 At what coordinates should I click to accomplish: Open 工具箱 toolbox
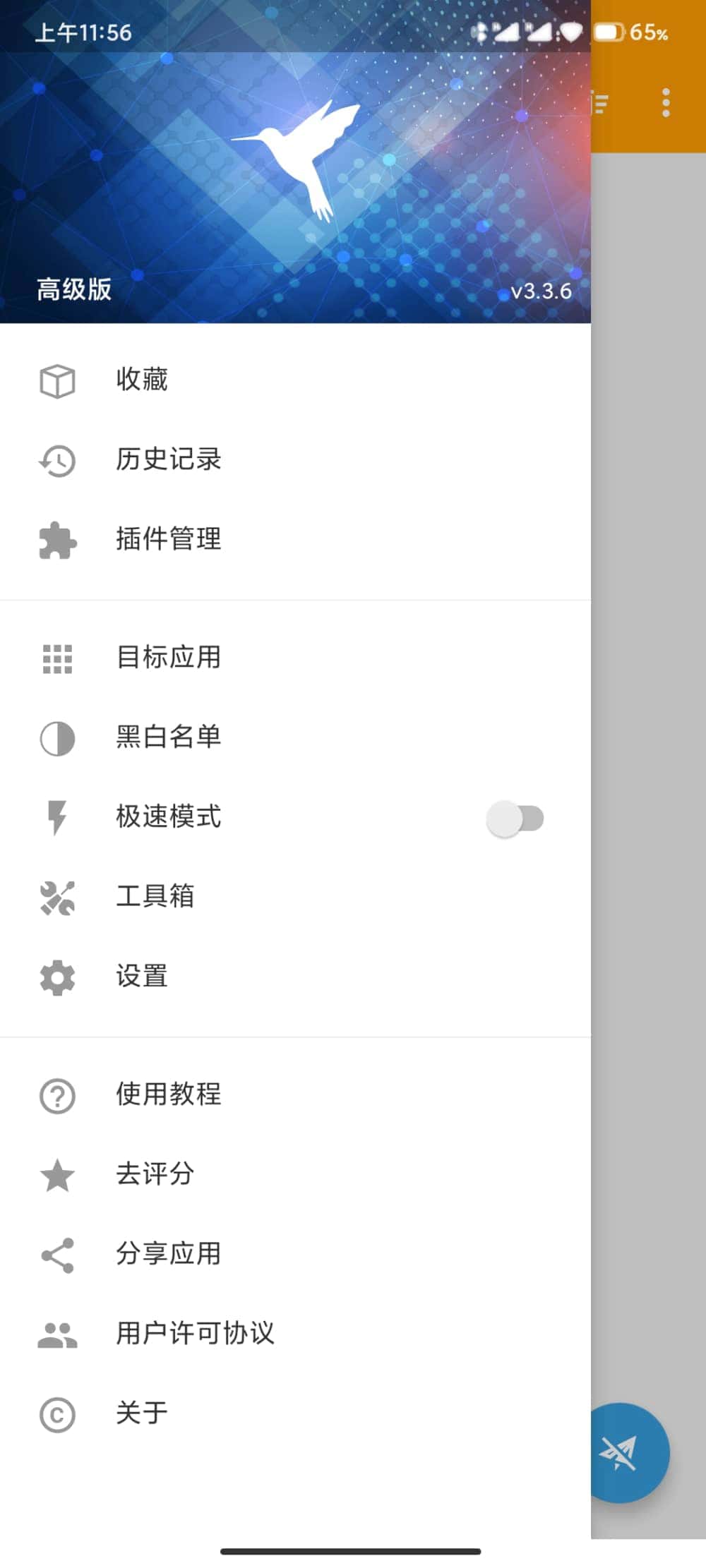pyautogui.click(x=295, y=897)
